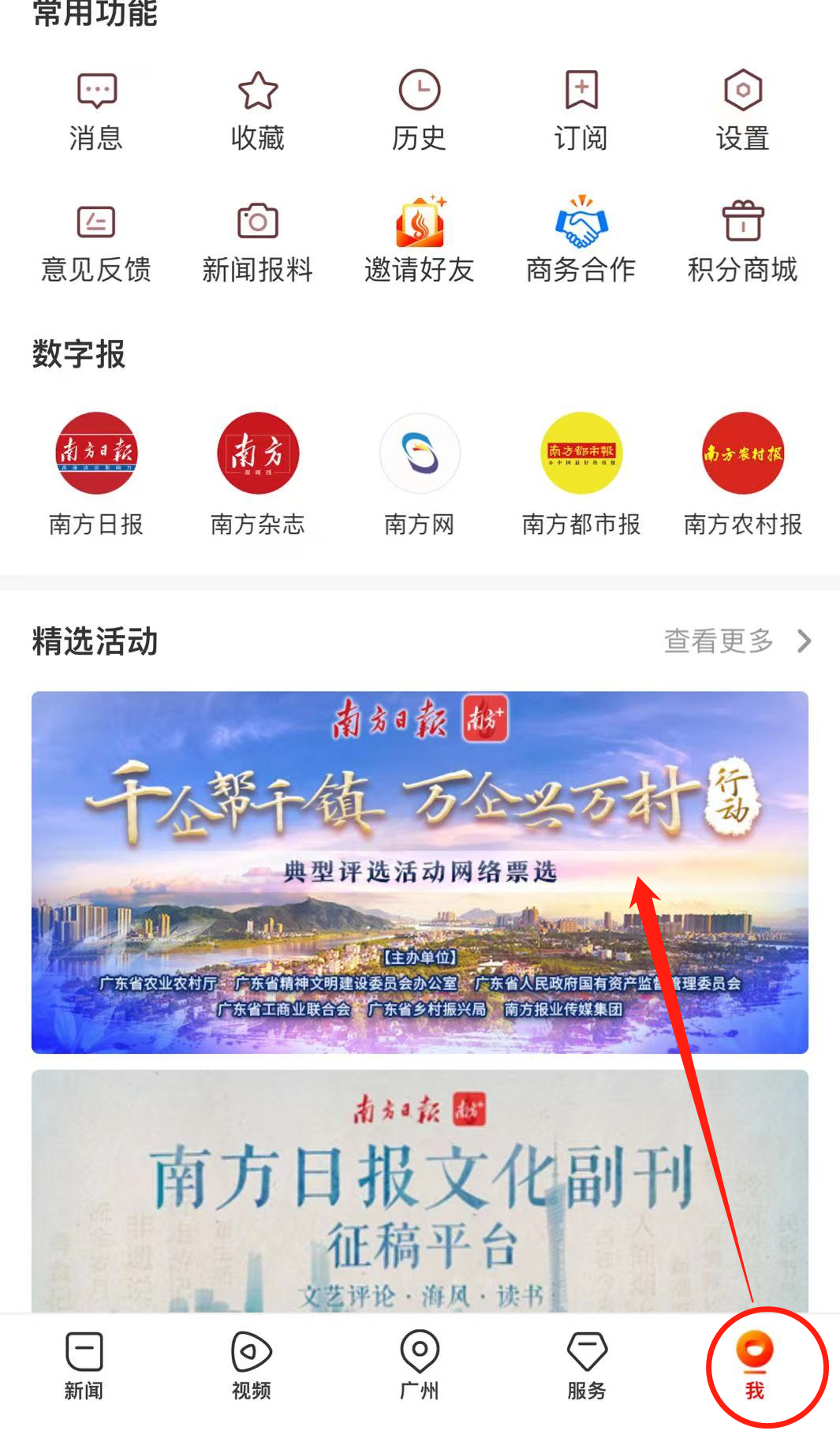Switch to the 广州 tab
The image size is (840, 1438).
(x=420, y=1366)
